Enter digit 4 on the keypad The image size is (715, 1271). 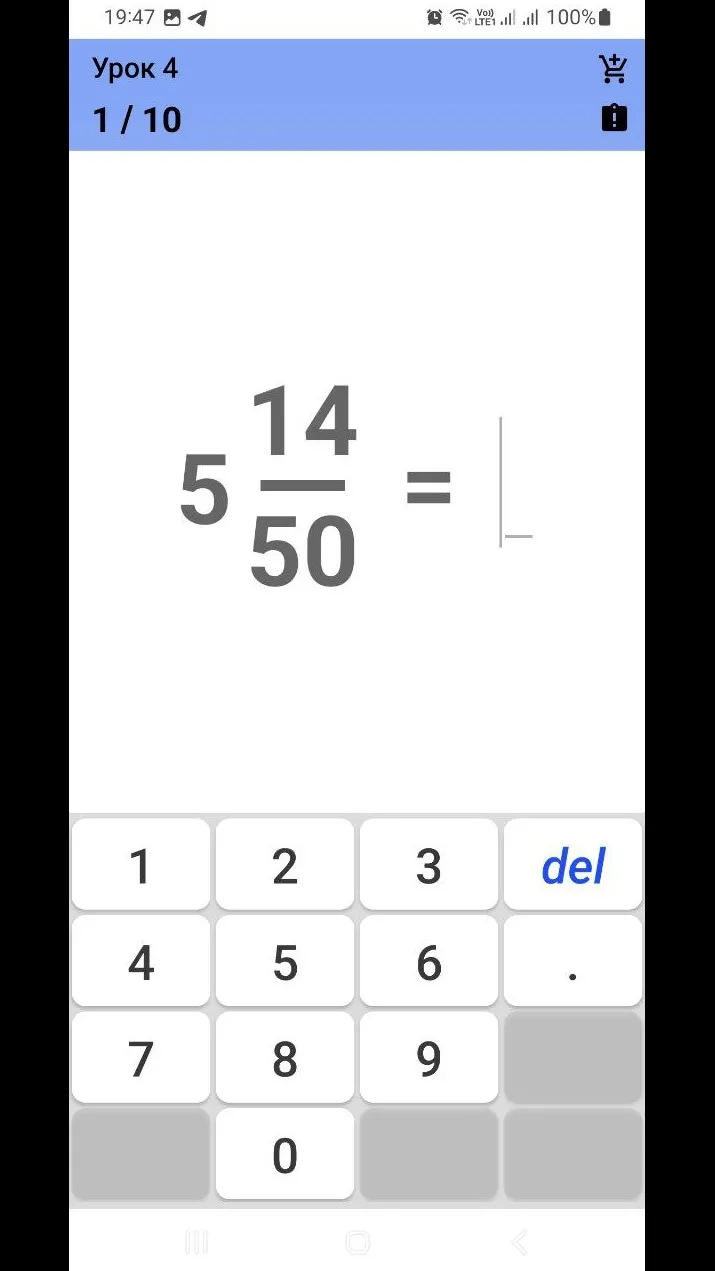point(141,961)
